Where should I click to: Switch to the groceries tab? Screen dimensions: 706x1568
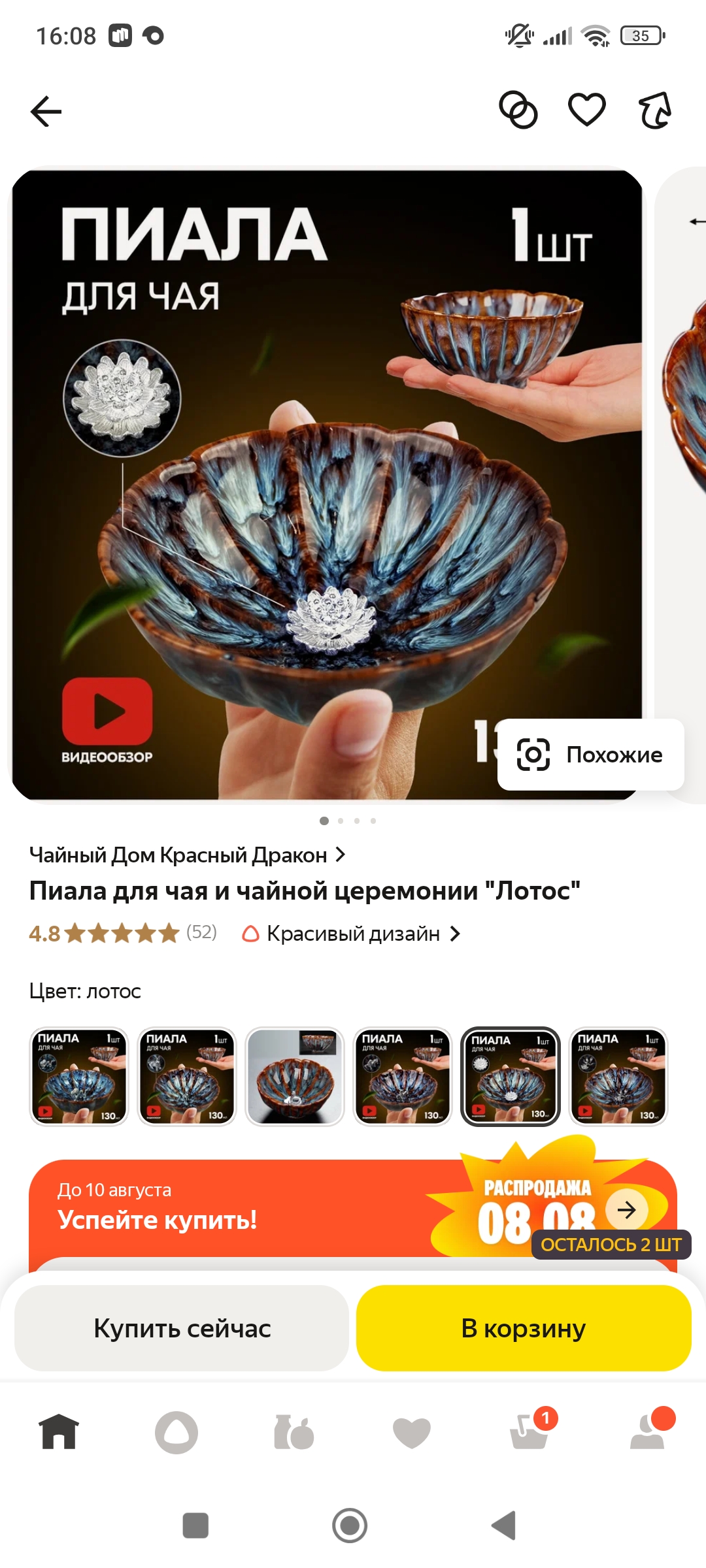click(294, 1432)
